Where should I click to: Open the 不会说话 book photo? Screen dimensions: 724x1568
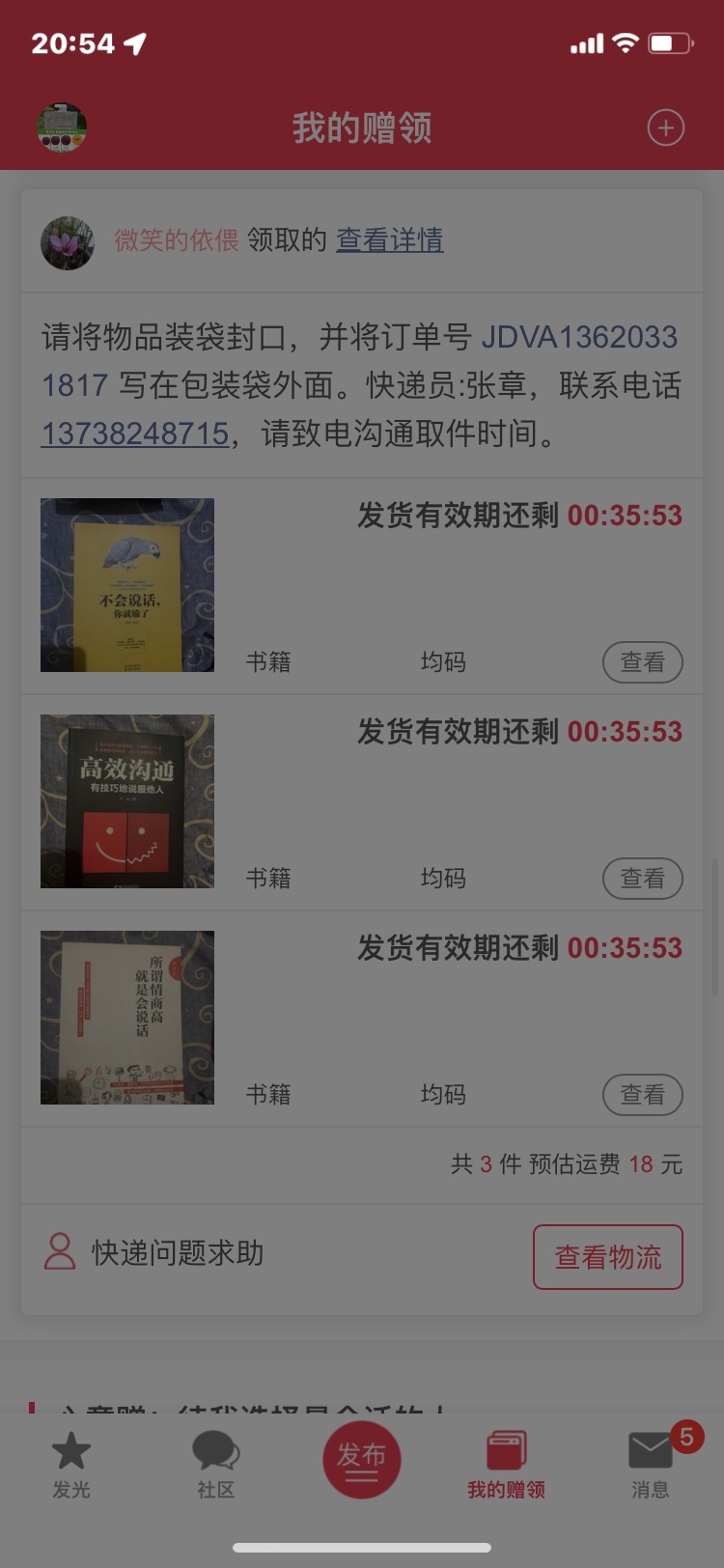(127, 585)
